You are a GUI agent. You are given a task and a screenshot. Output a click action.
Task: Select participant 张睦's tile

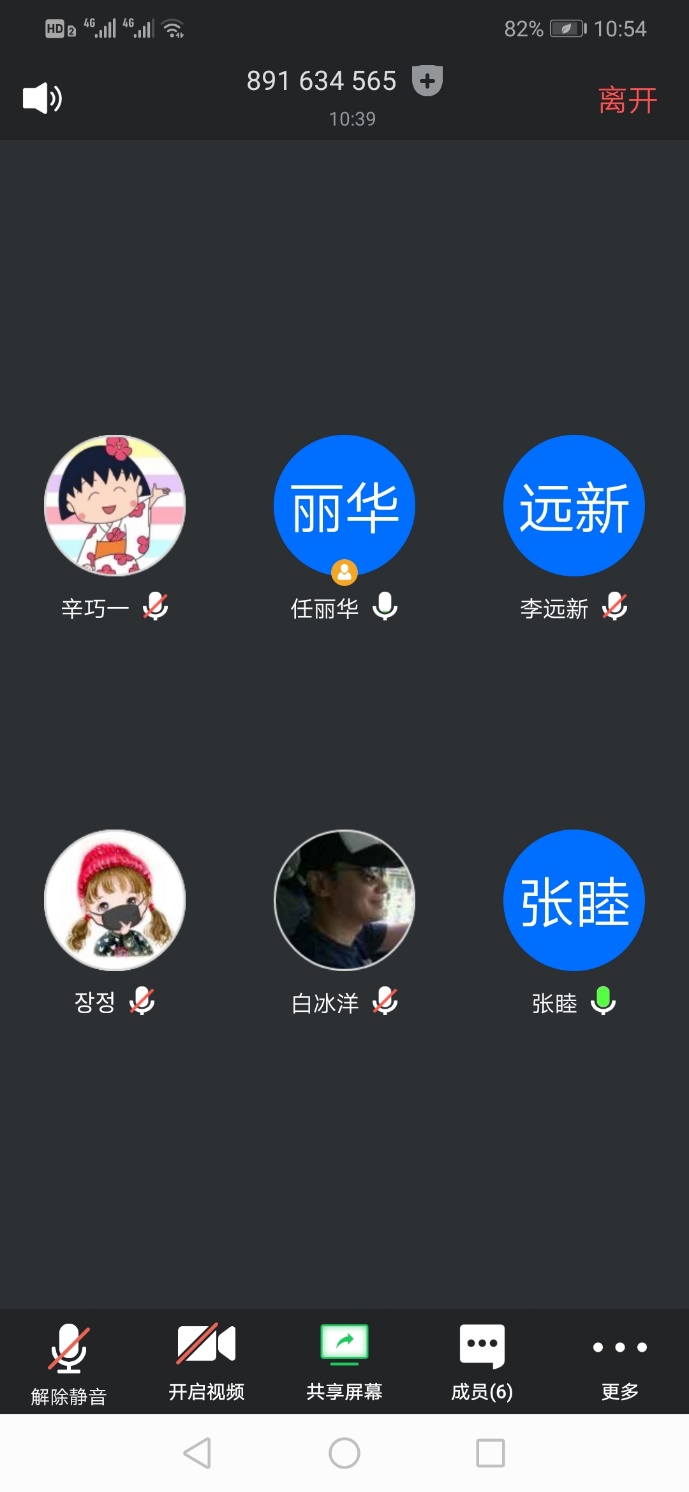574,900
